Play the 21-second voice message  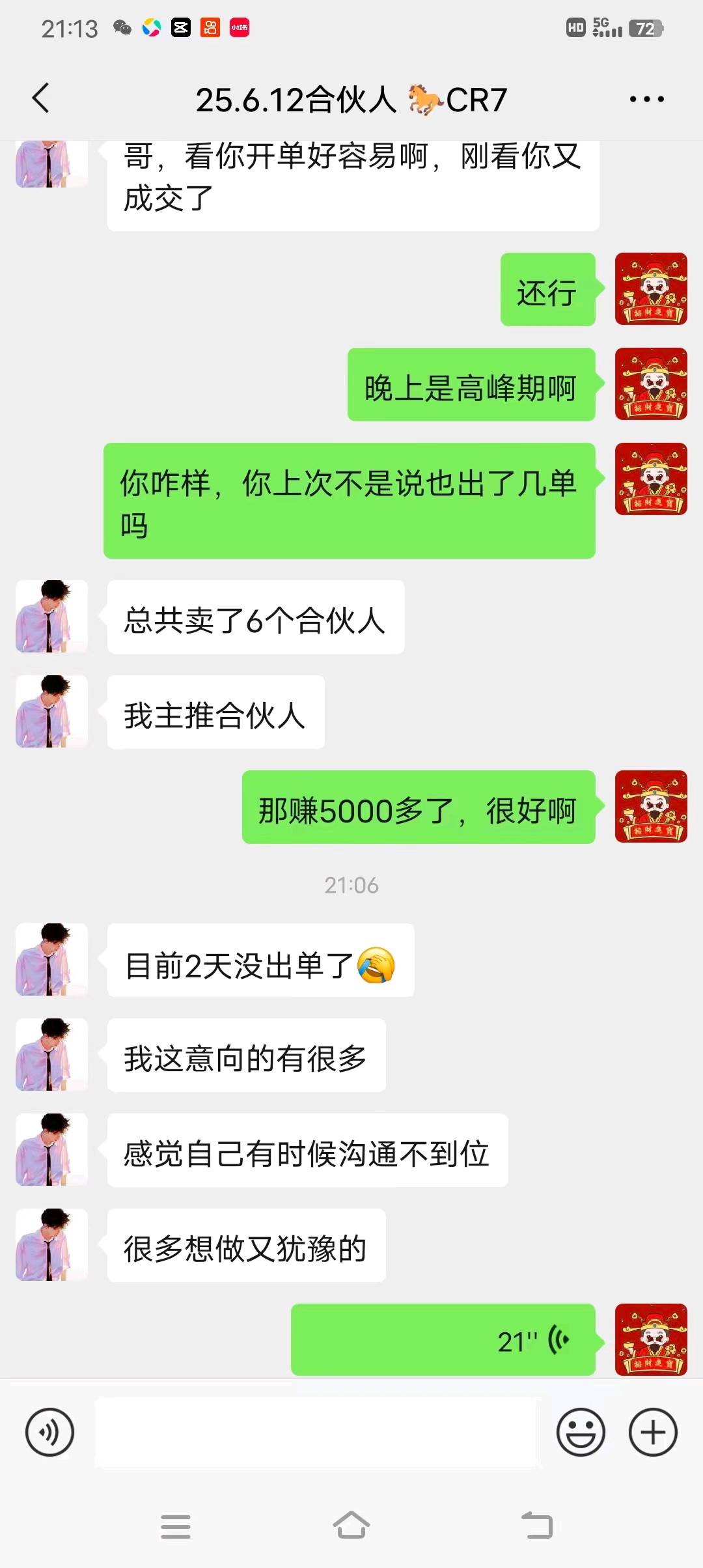[443, 1340]
